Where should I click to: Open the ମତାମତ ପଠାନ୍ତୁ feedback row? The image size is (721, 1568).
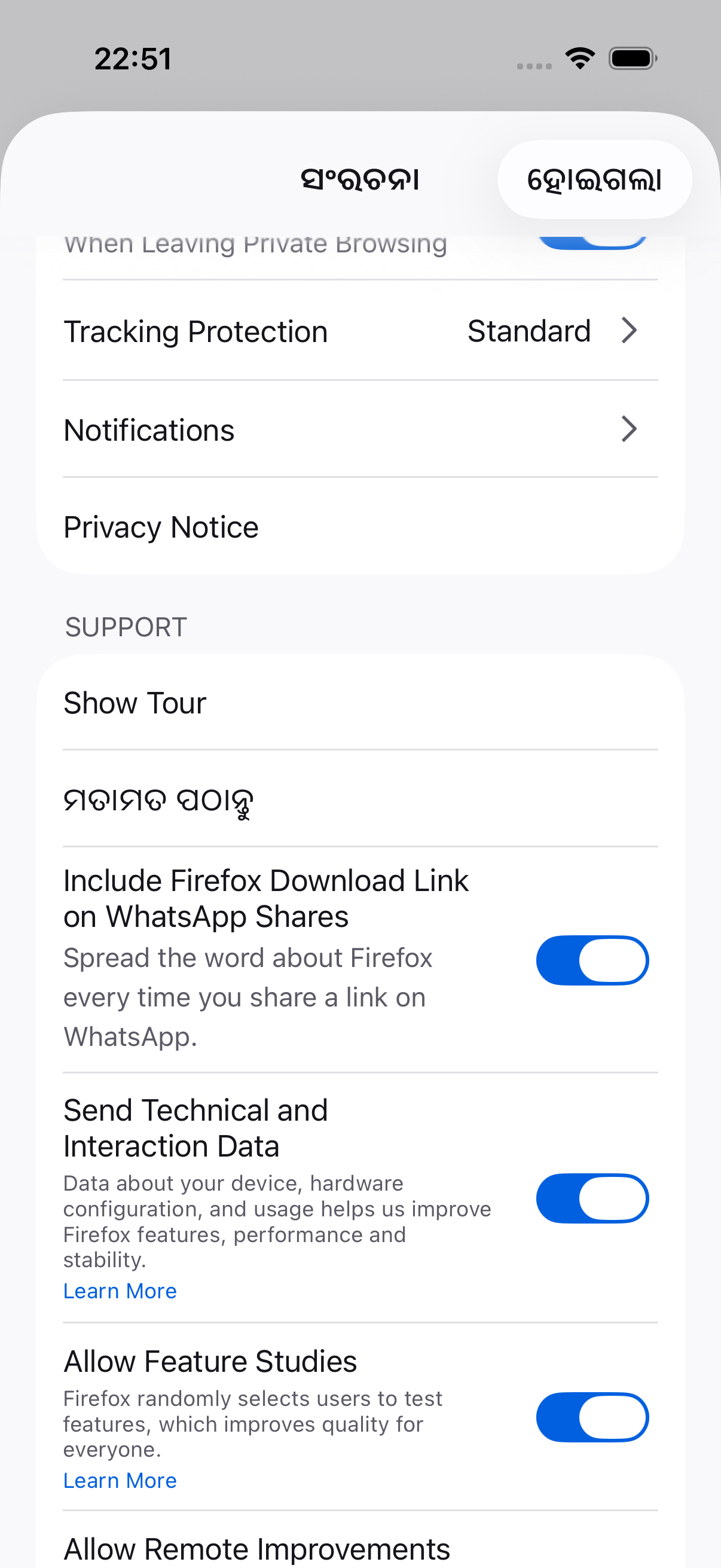(360, 799)
